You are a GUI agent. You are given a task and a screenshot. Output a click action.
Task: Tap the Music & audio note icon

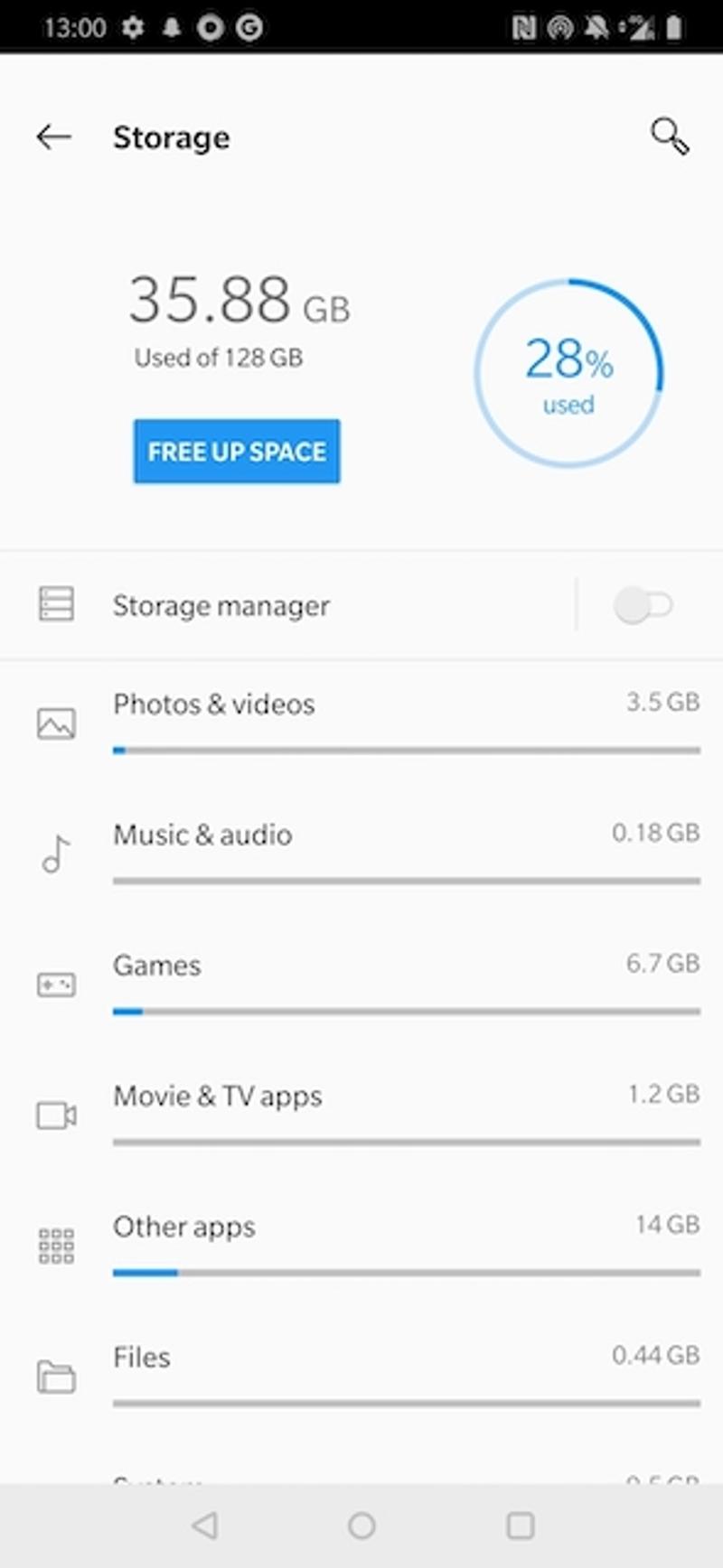(x=56, y=854)
